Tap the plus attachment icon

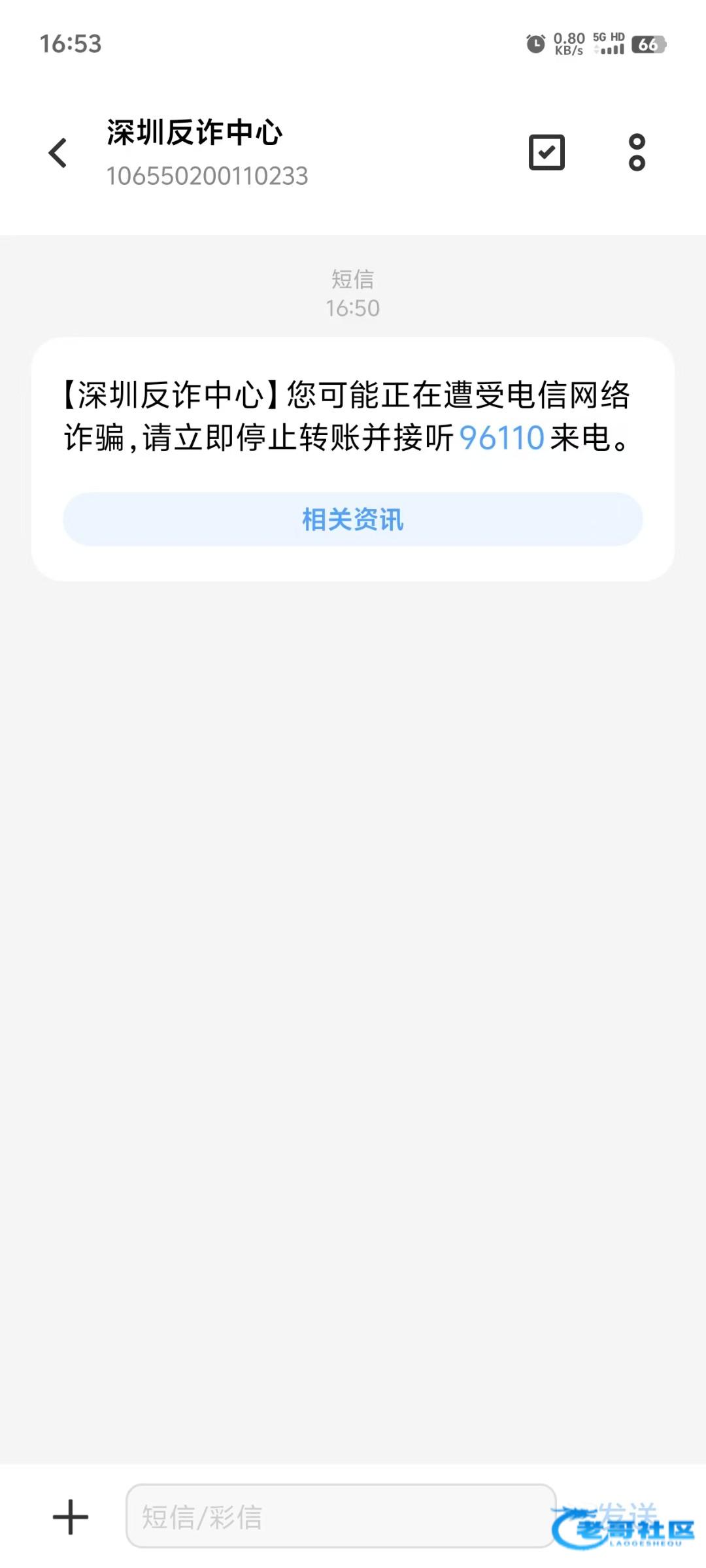[71, 1516]
